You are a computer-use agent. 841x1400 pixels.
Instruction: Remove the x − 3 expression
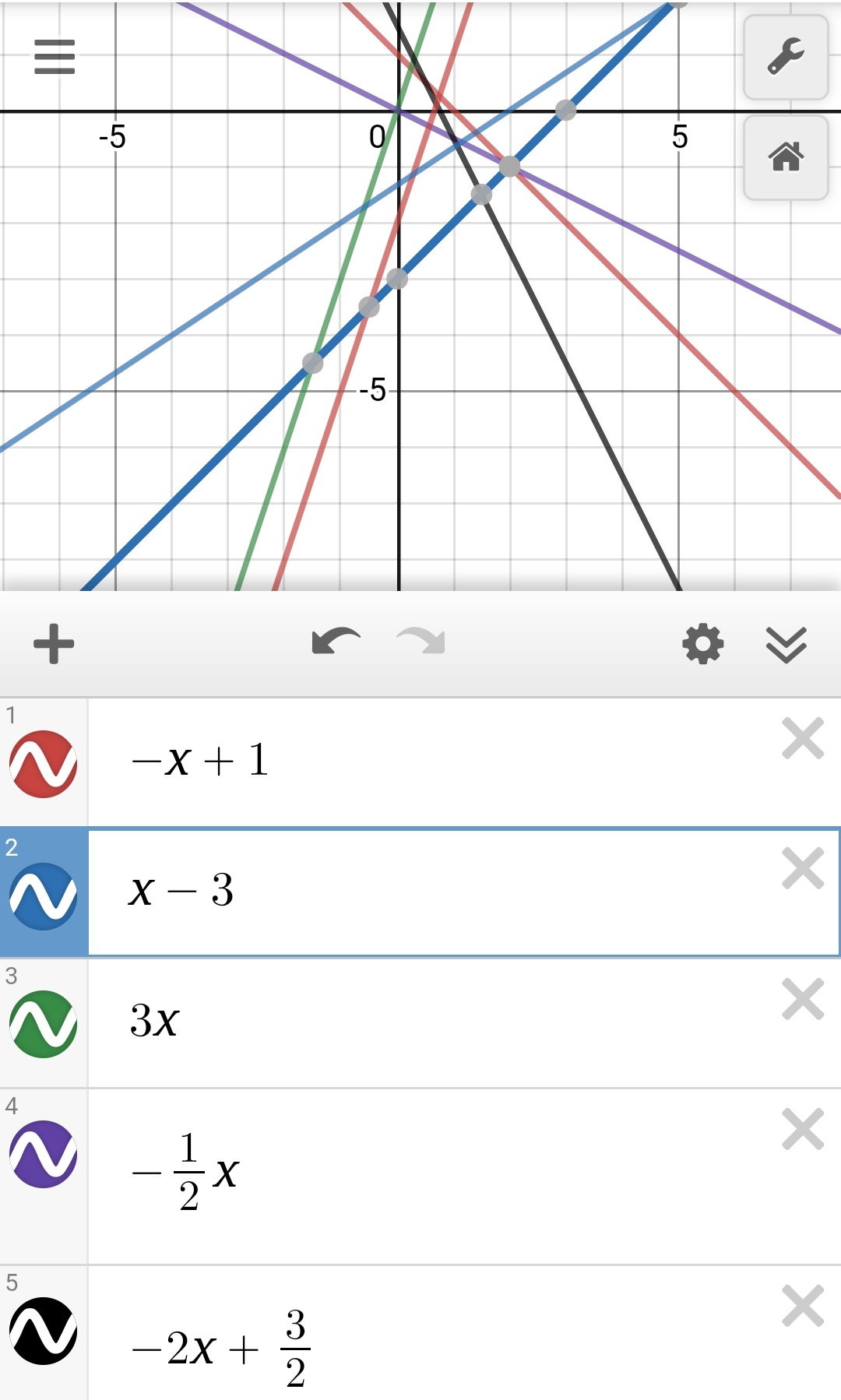tap(803, 868)
